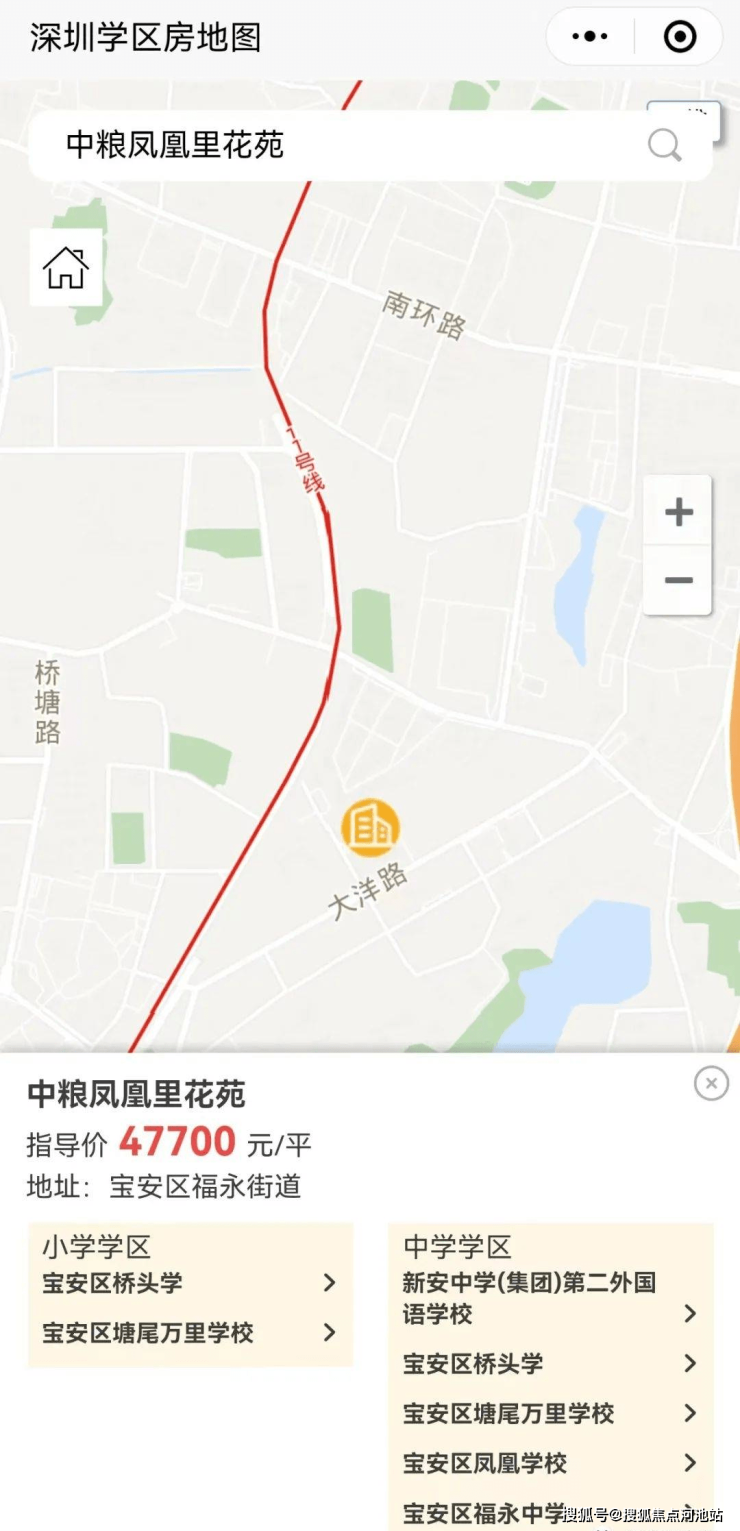740x1531 pixels.
Task: Open 宝安区桥头学 under 中学学区
Action: (550, 1363)
